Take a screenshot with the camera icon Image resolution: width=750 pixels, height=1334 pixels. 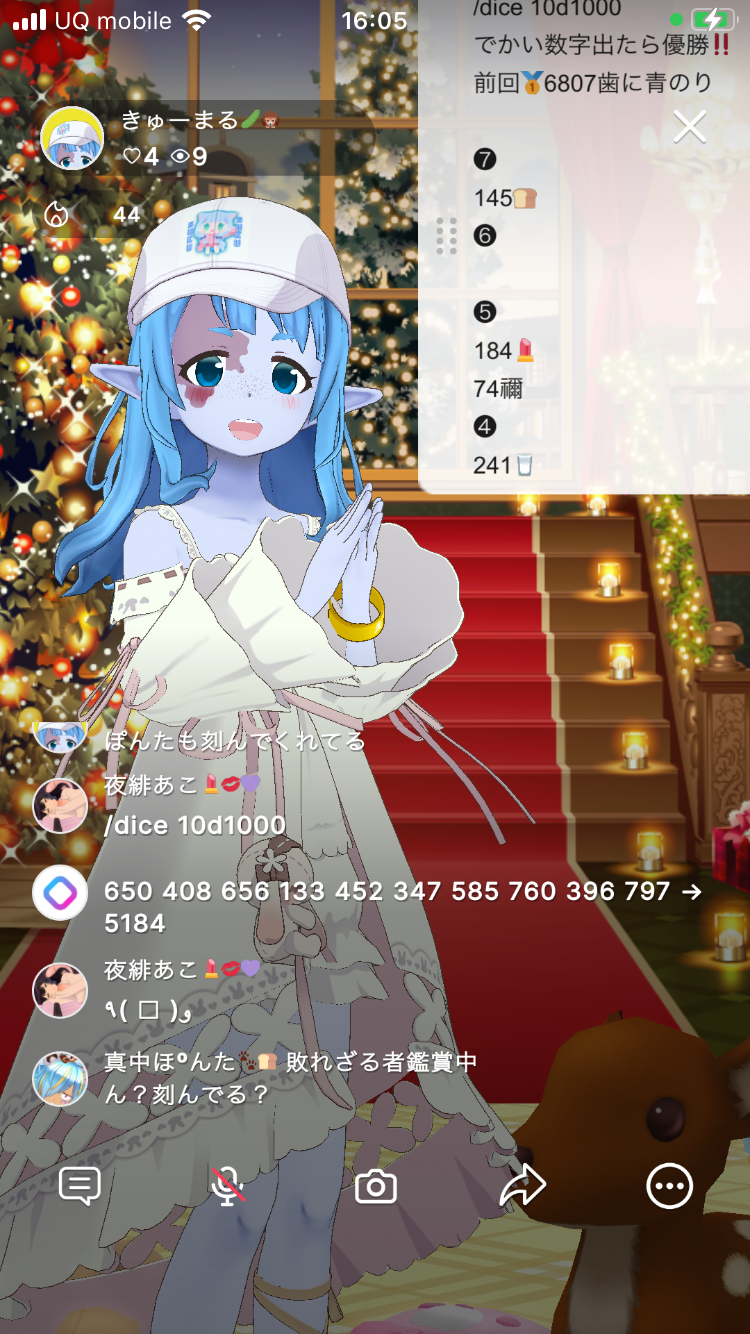tap(376, 1187)
